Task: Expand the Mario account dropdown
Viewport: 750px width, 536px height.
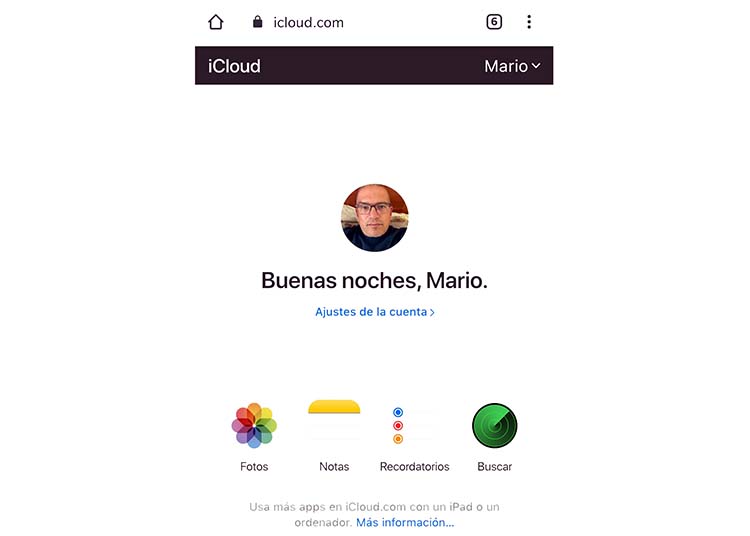Action: pos(512,66)
